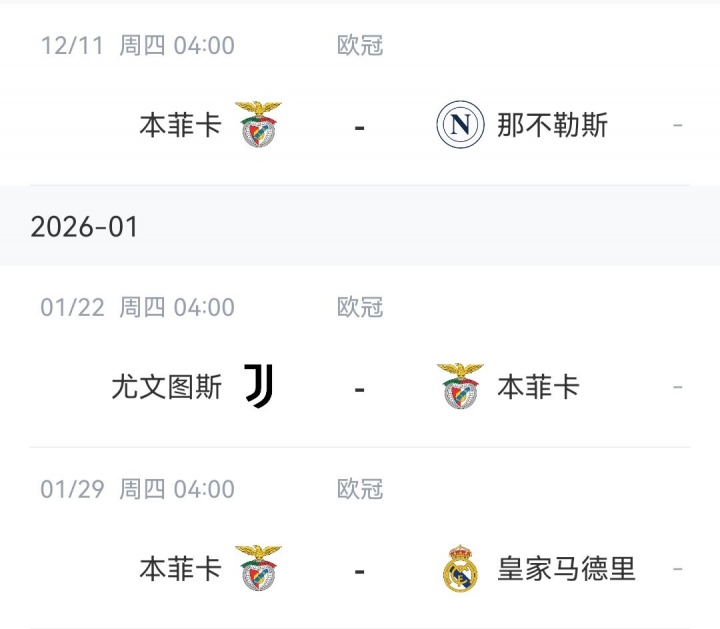
Task: Open the 12/11 Benfica vs Napoli match
Action: 359,127
